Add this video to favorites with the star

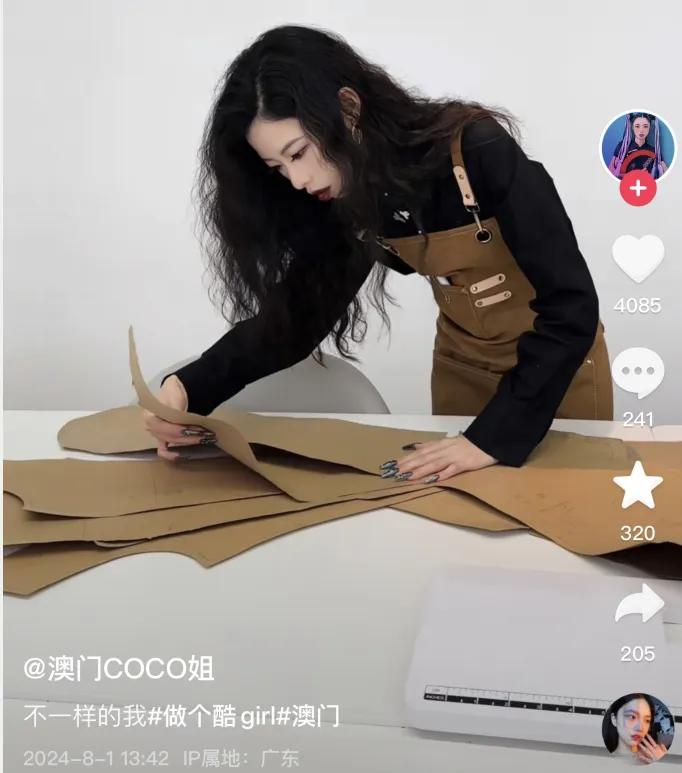(637, 486)
